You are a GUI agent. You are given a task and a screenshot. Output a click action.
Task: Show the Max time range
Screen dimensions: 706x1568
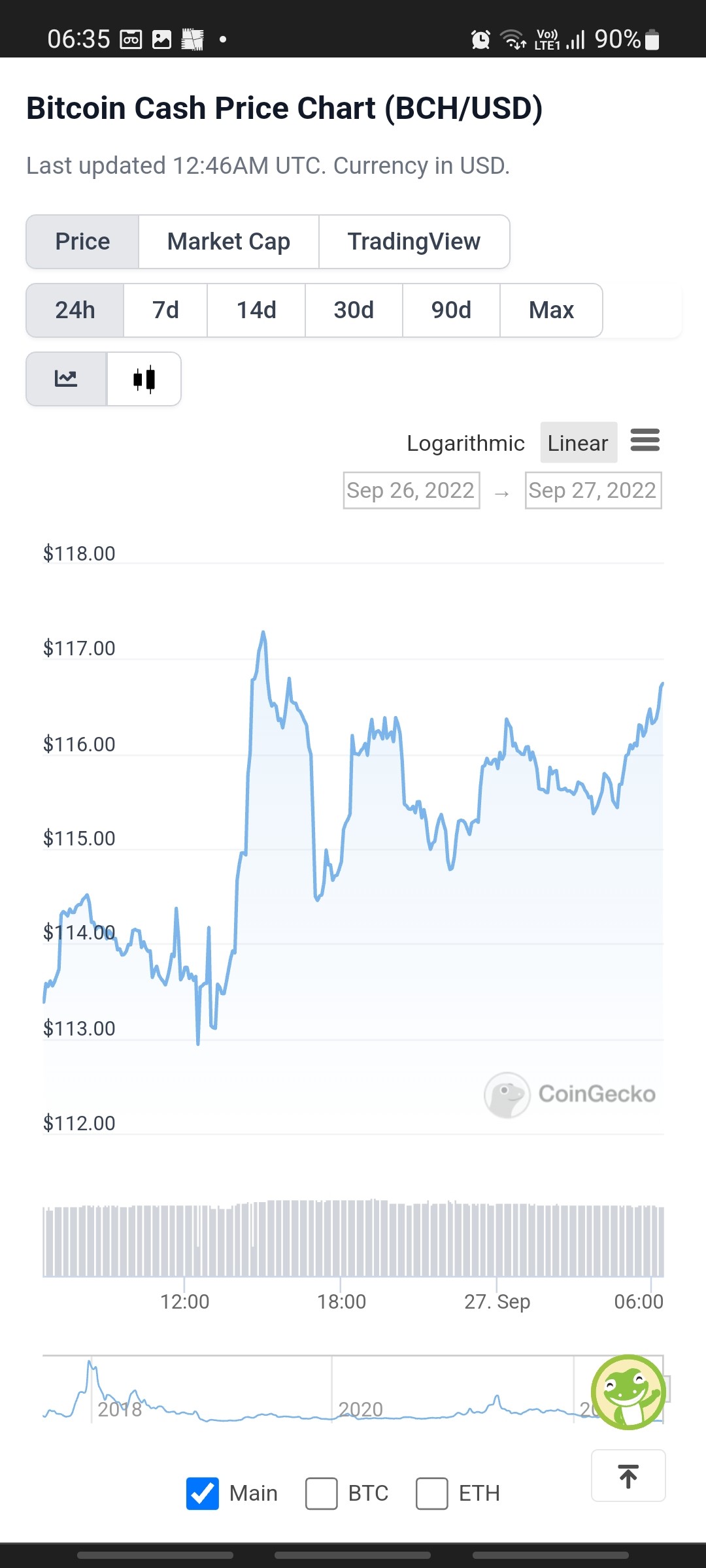[551, 310]
